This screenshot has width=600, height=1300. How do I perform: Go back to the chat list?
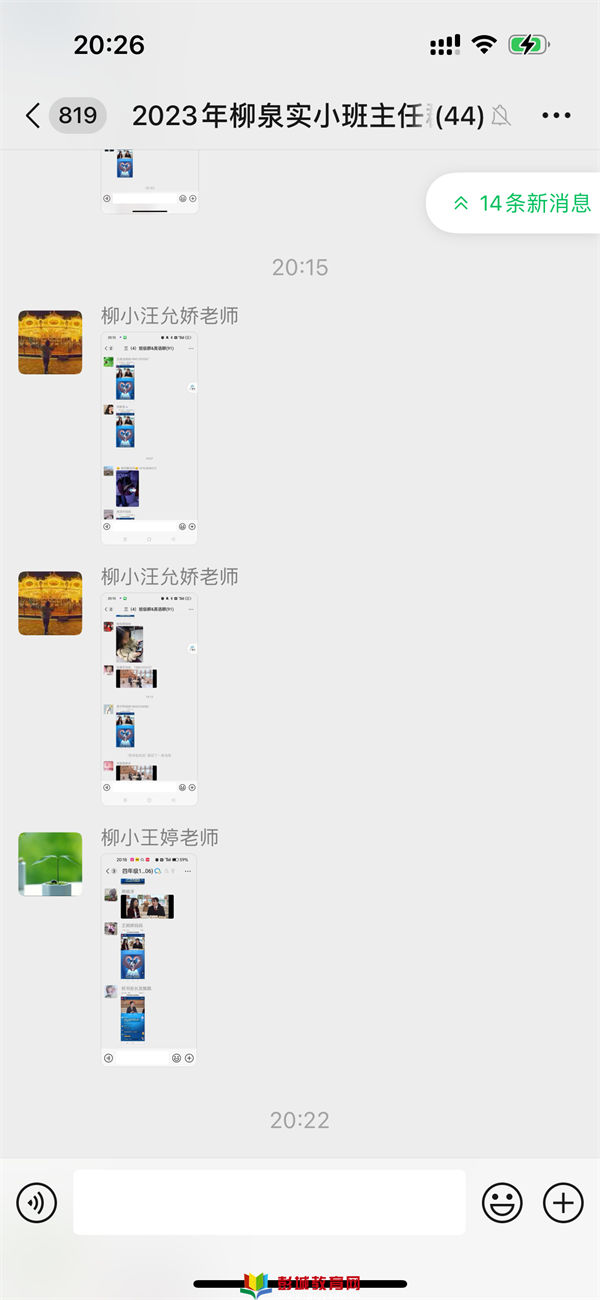click(34, 116)
